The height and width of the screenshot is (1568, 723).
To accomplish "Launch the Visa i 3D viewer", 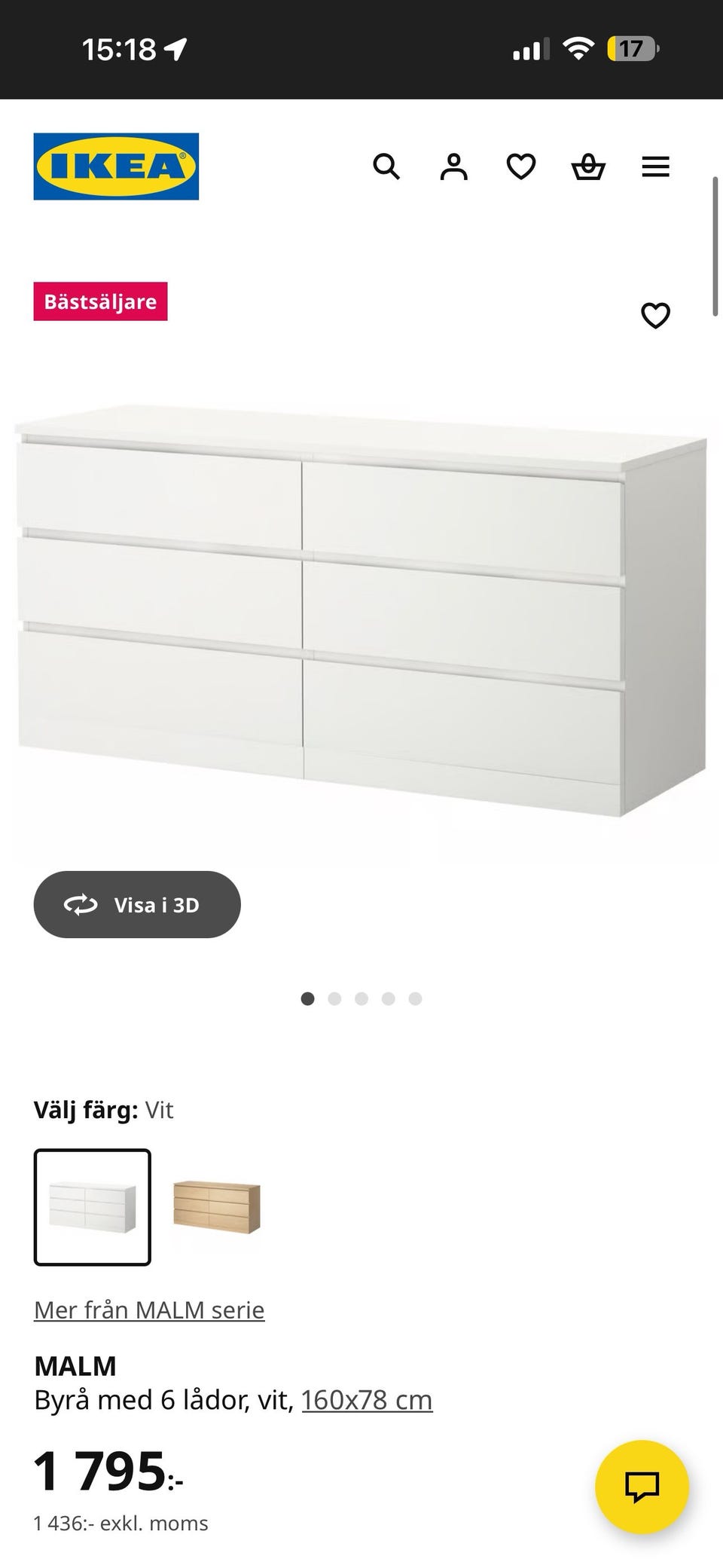I will coord(137,904).
